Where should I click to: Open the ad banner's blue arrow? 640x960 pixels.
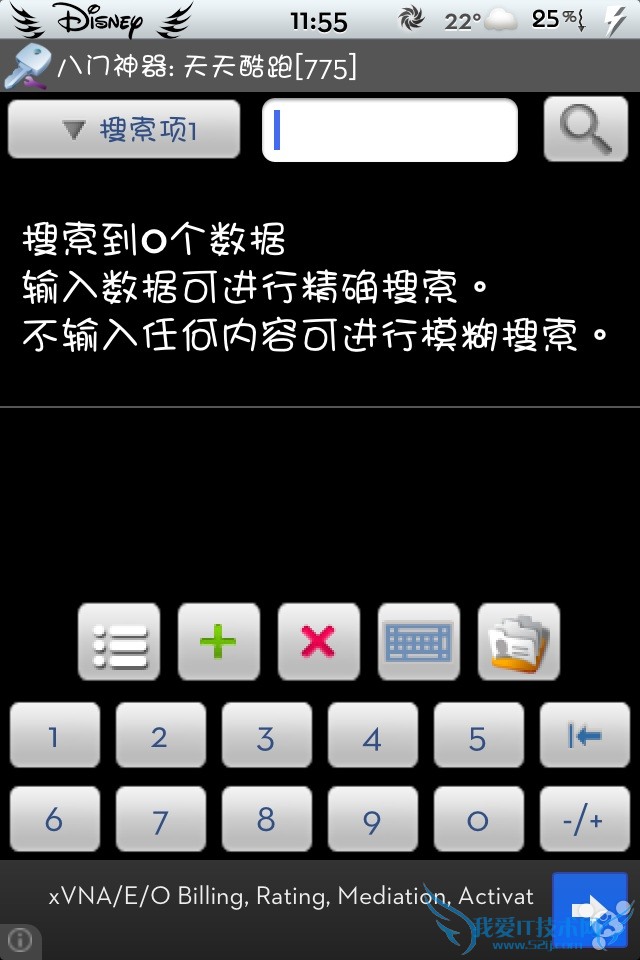coord(589,909)
